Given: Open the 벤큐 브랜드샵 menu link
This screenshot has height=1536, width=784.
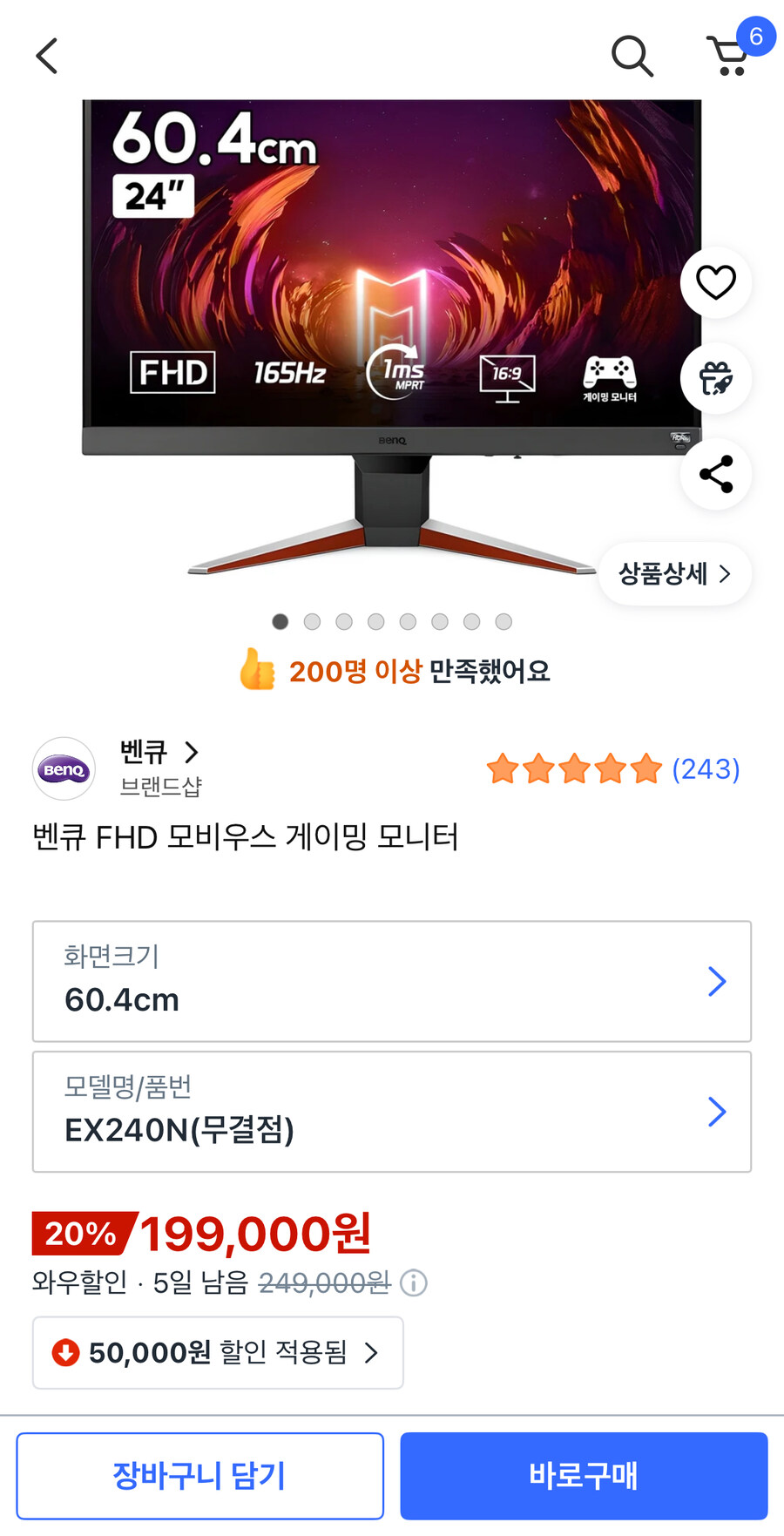Looking at the screenshot, I should (157, 767).
